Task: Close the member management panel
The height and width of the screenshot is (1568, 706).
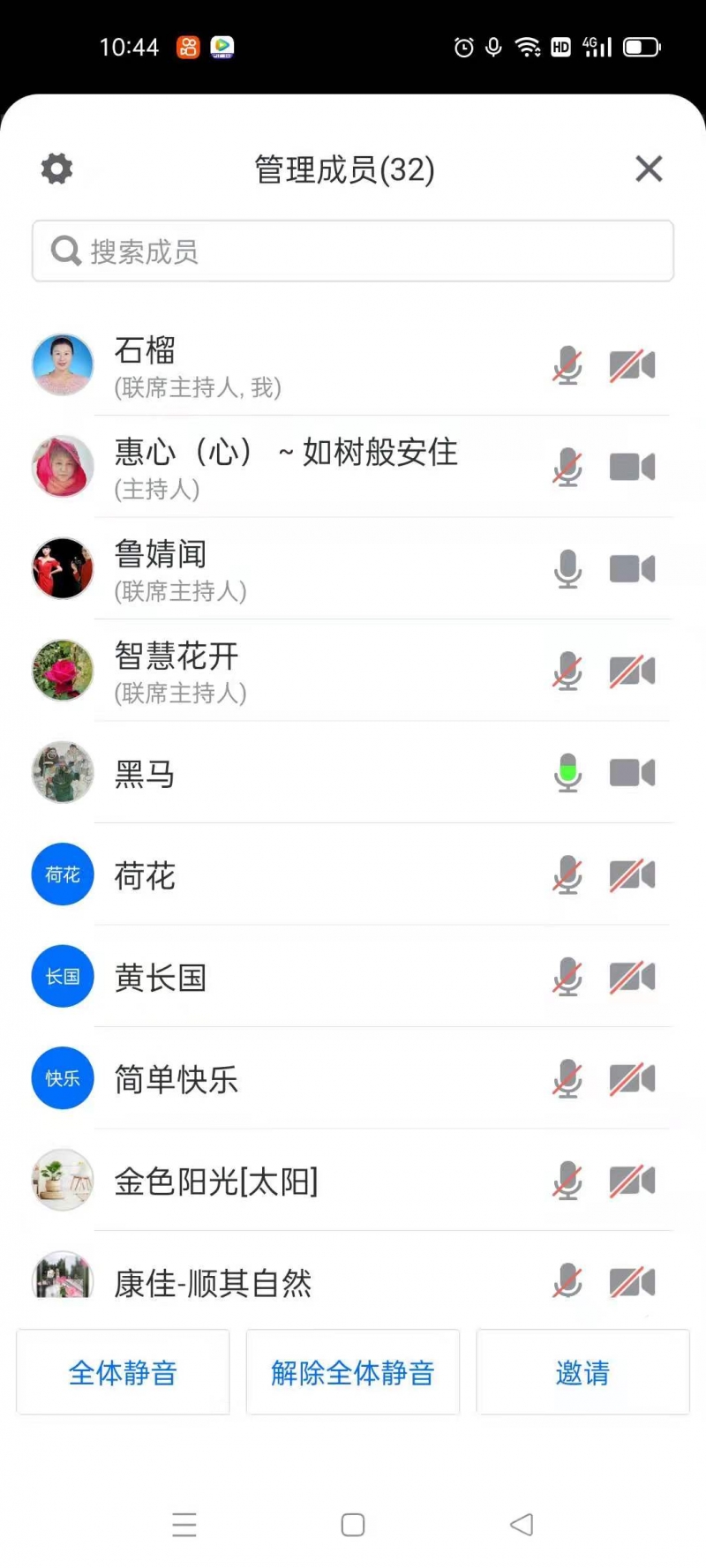Action: (x=649, y=169)
